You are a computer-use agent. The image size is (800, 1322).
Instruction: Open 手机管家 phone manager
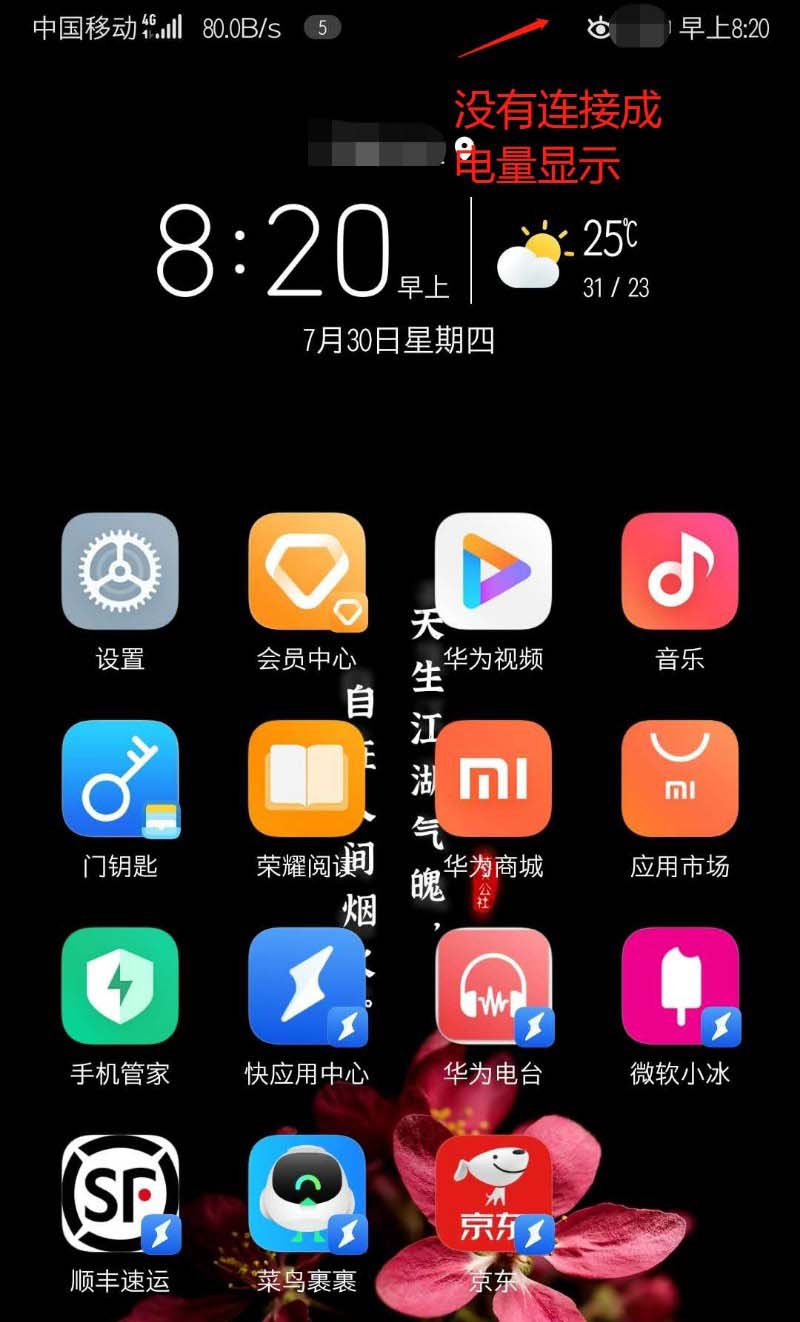120,986
